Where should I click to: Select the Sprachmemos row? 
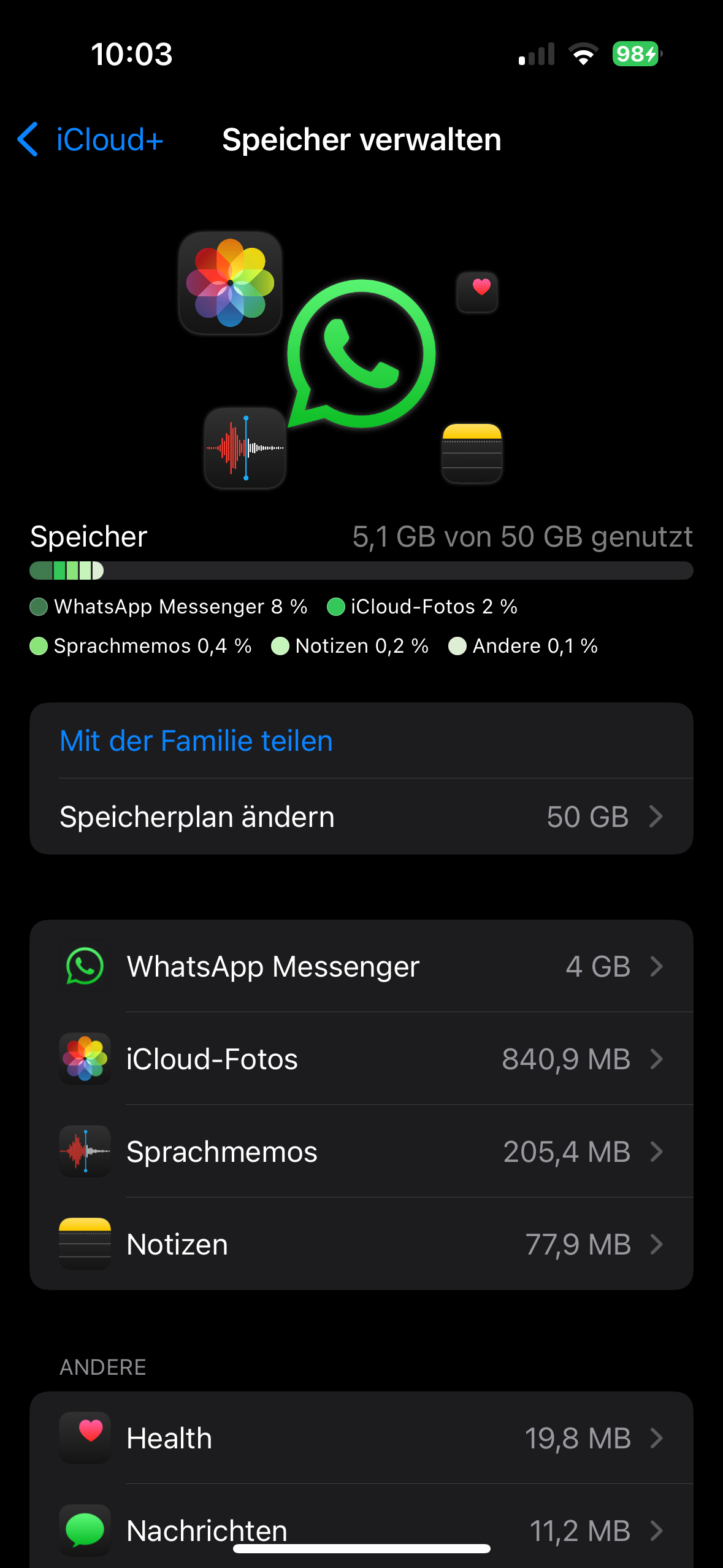361,1151
